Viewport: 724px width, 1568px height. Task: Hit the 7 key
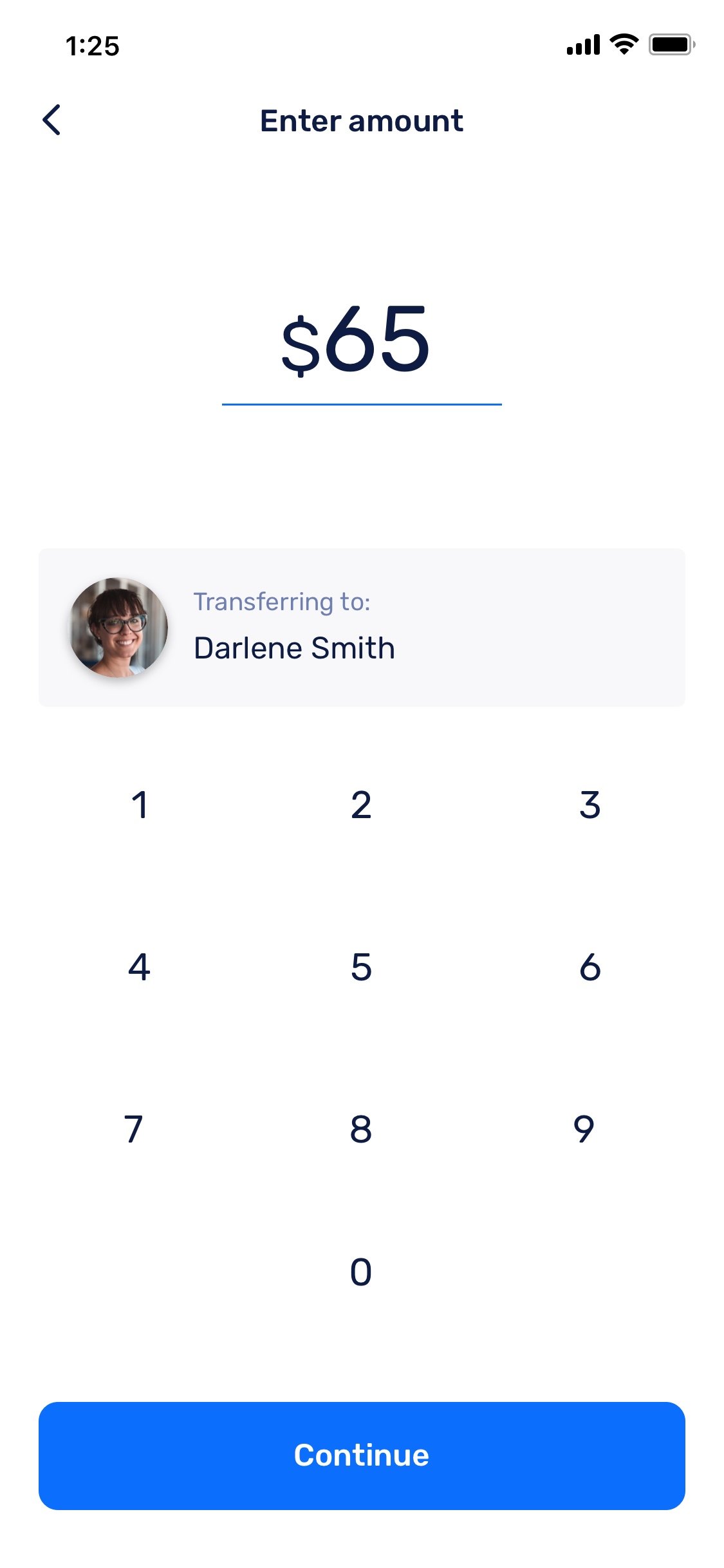(x=133, y=1129)
